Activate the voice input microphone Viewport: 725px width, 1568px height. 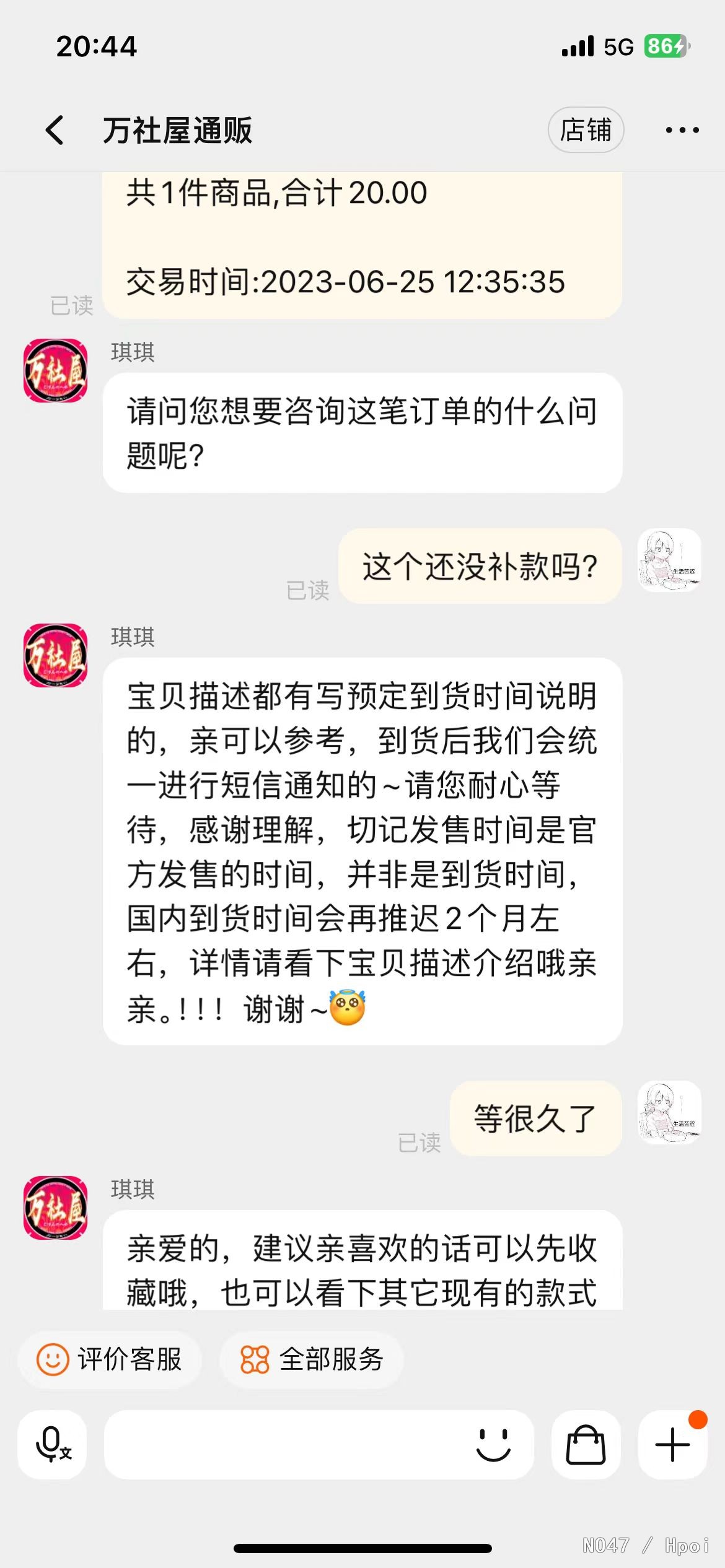pyautogui.click(x=52, y=1445)
